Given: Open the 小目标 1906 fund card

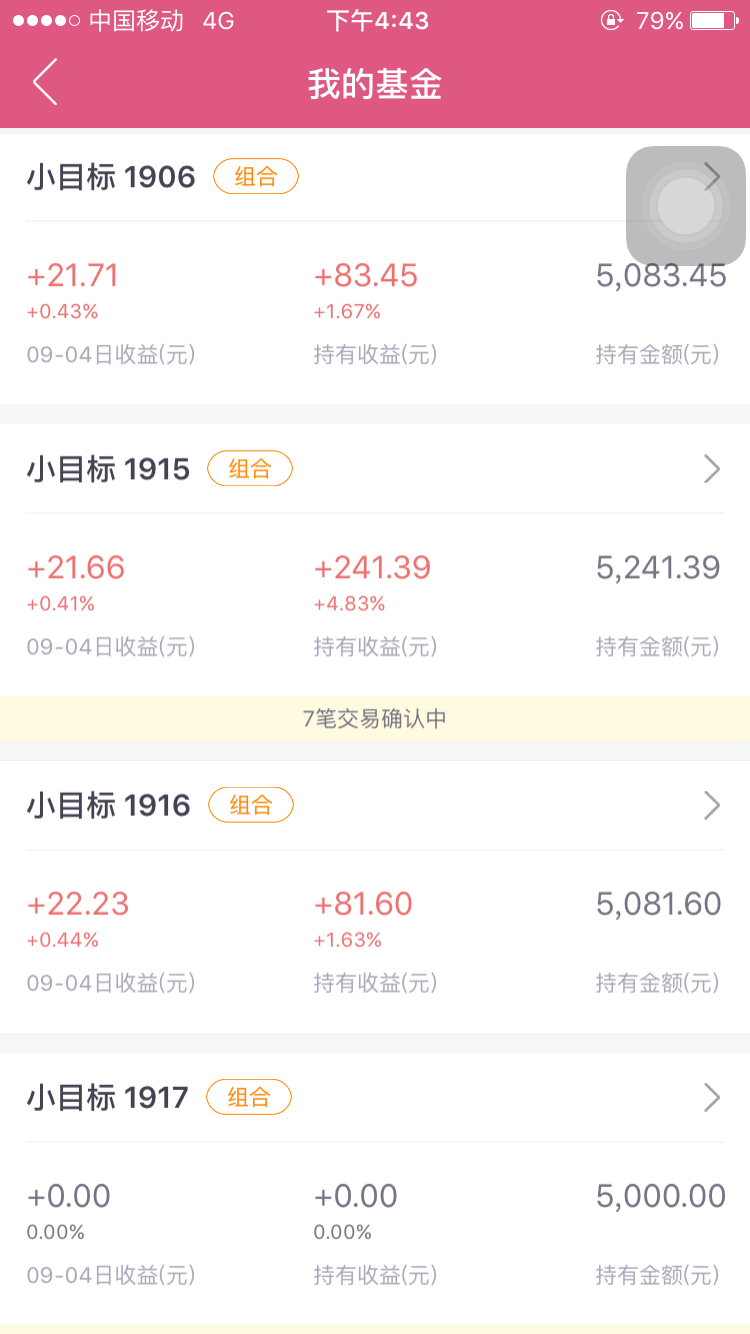Looking at the screenshot, I should 375,268.
